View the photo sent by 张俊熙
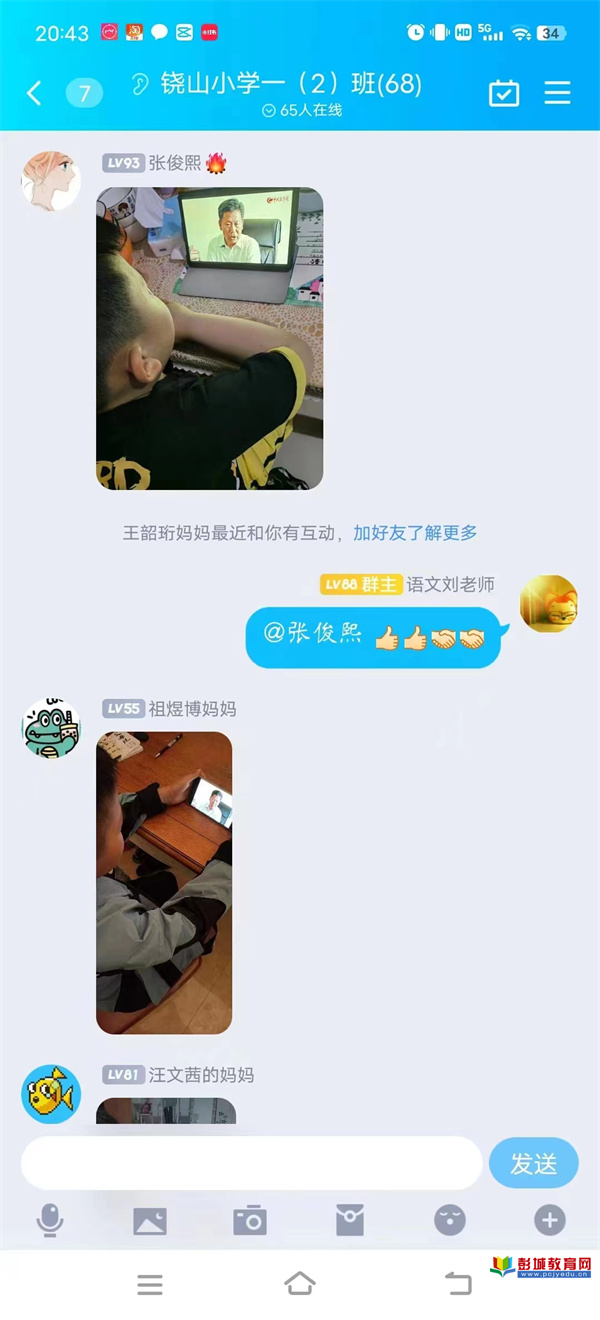 (209, 338)
